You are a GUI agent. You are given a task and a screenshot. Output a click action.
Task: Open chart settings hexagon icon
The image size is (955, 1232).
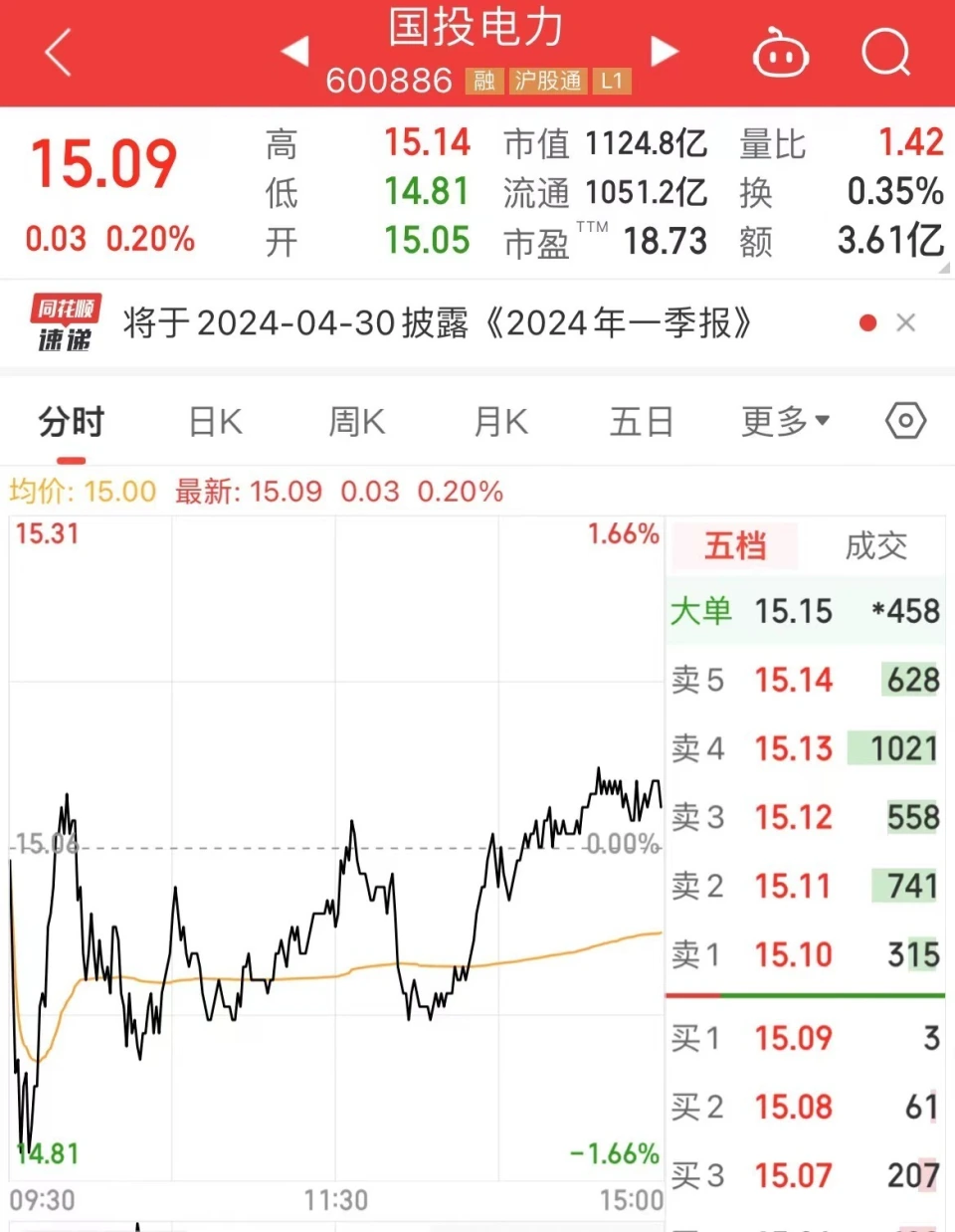coord(905,421)
